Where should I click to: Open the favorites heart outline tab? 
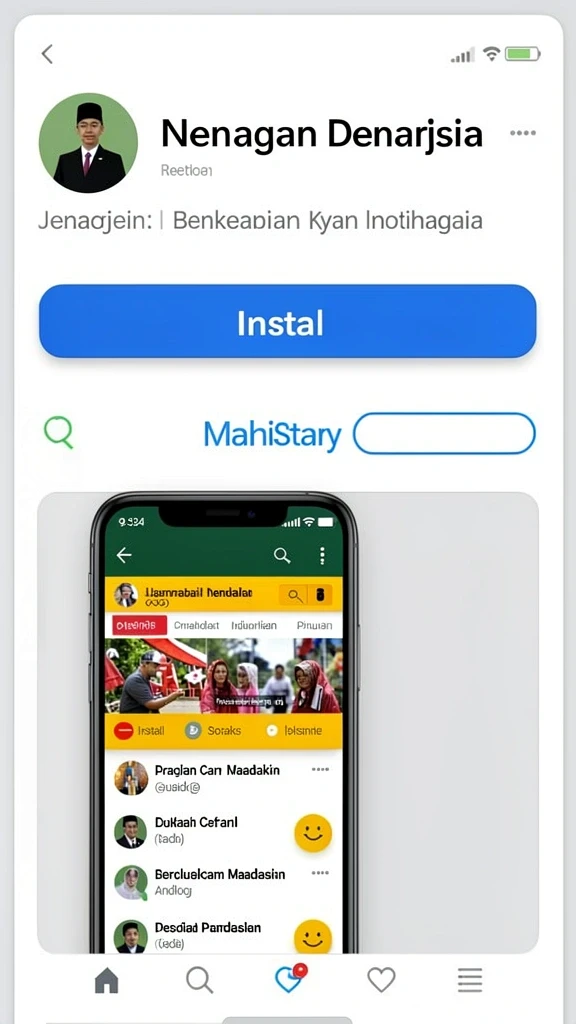tap(381, 980)
